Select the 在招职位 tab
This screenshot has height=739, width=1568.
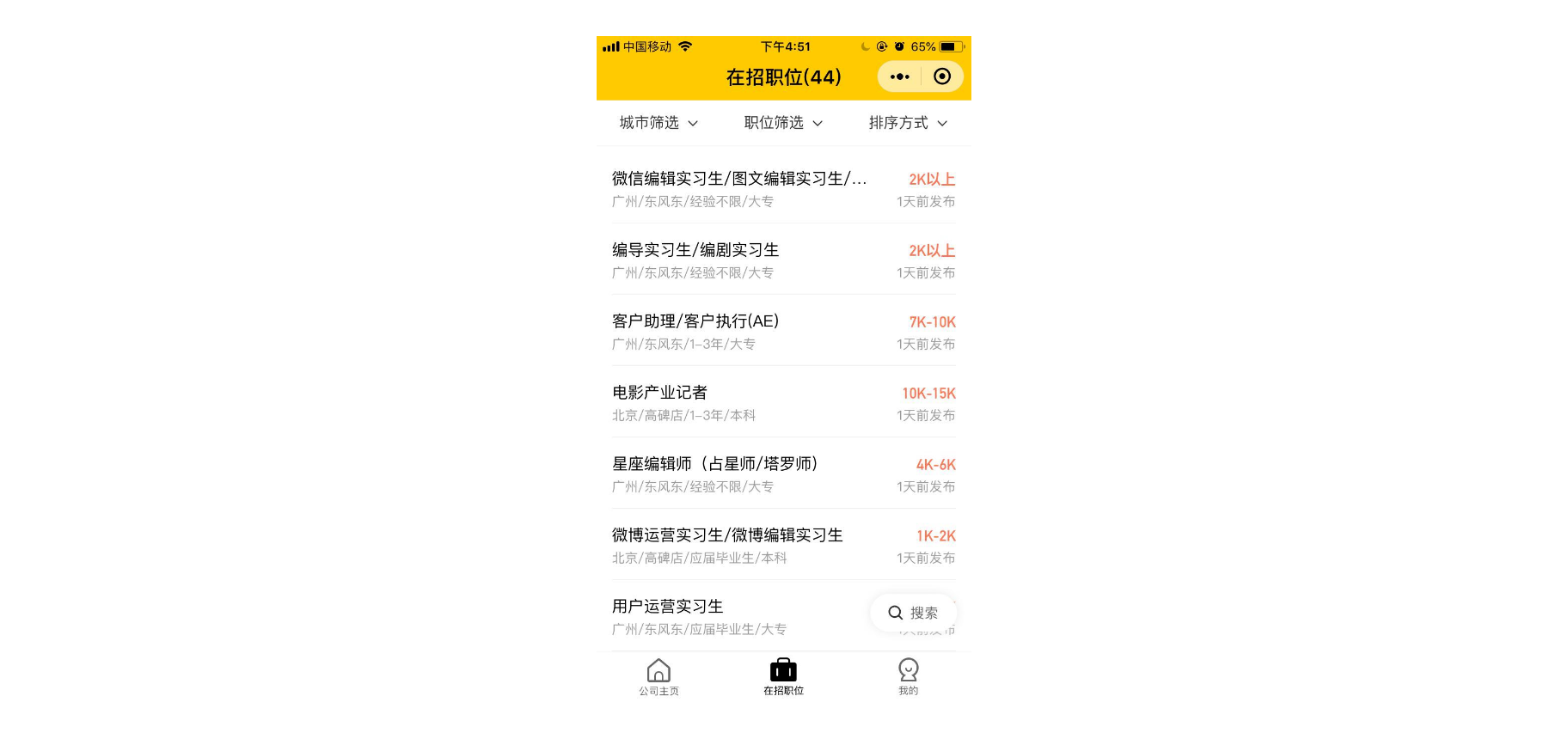point(783,676)
